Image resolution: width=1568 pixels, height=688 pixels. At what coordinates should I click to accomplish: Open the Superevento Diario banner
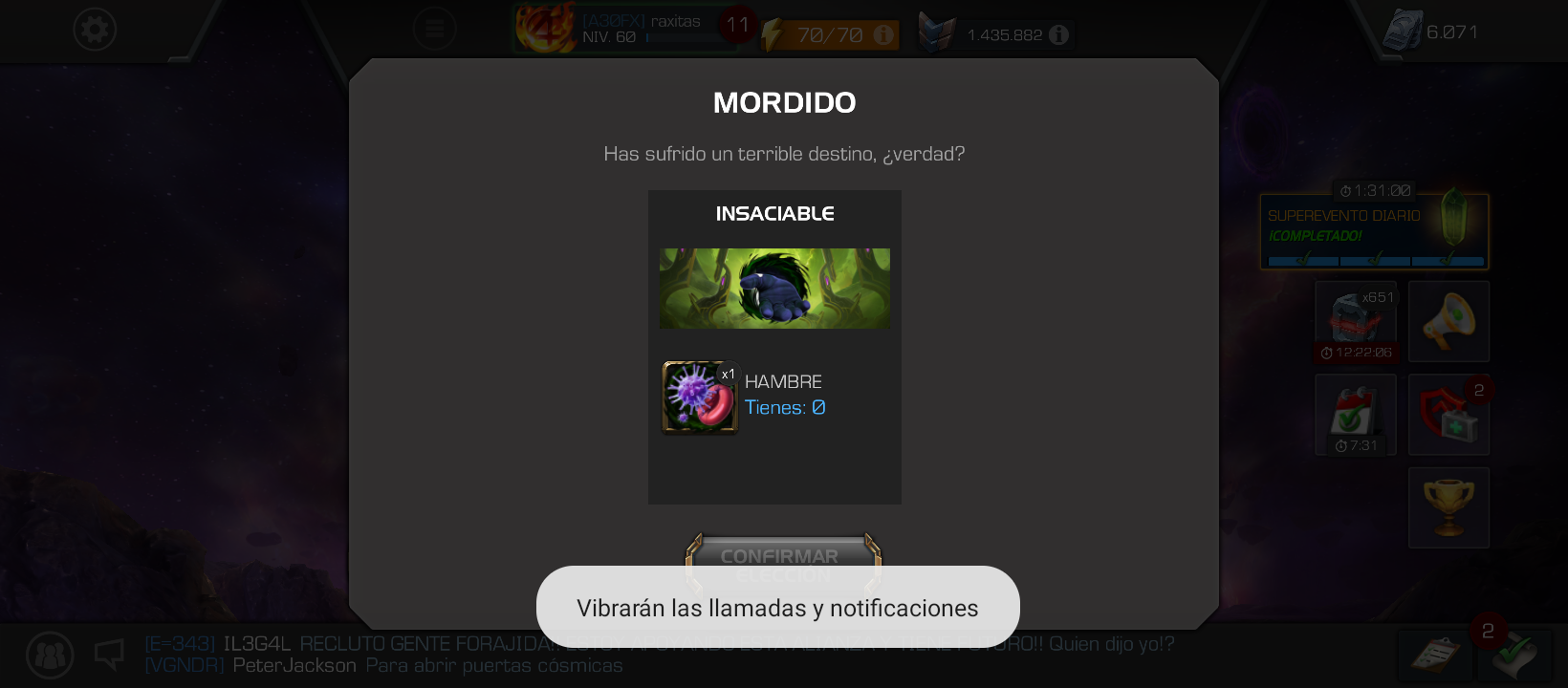(1374, 230)
